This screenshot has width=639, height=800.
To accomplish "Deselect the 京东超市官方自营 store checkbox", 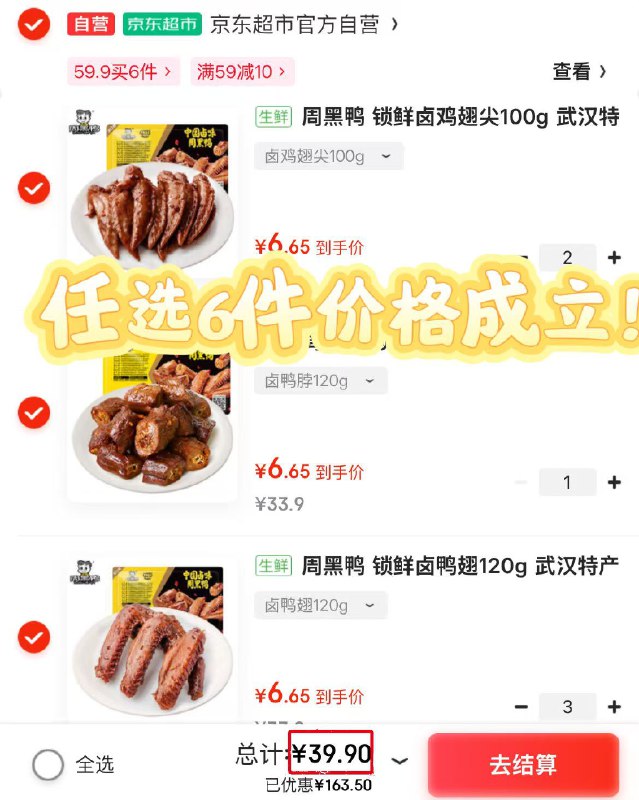I will point(34,24).
